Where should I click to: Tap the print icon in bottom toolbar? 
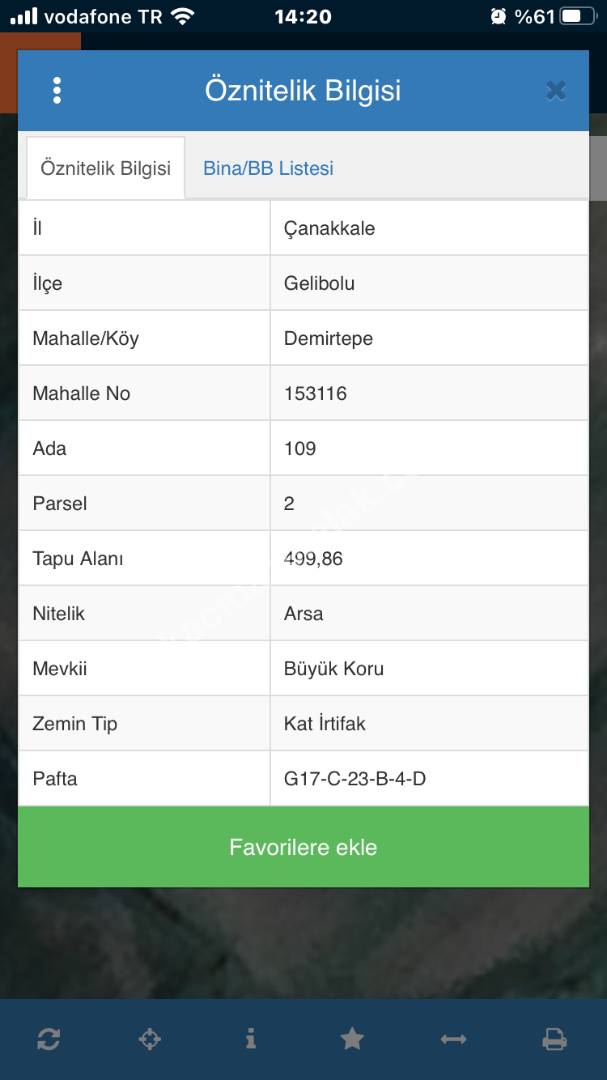(x=555, y=1039)
